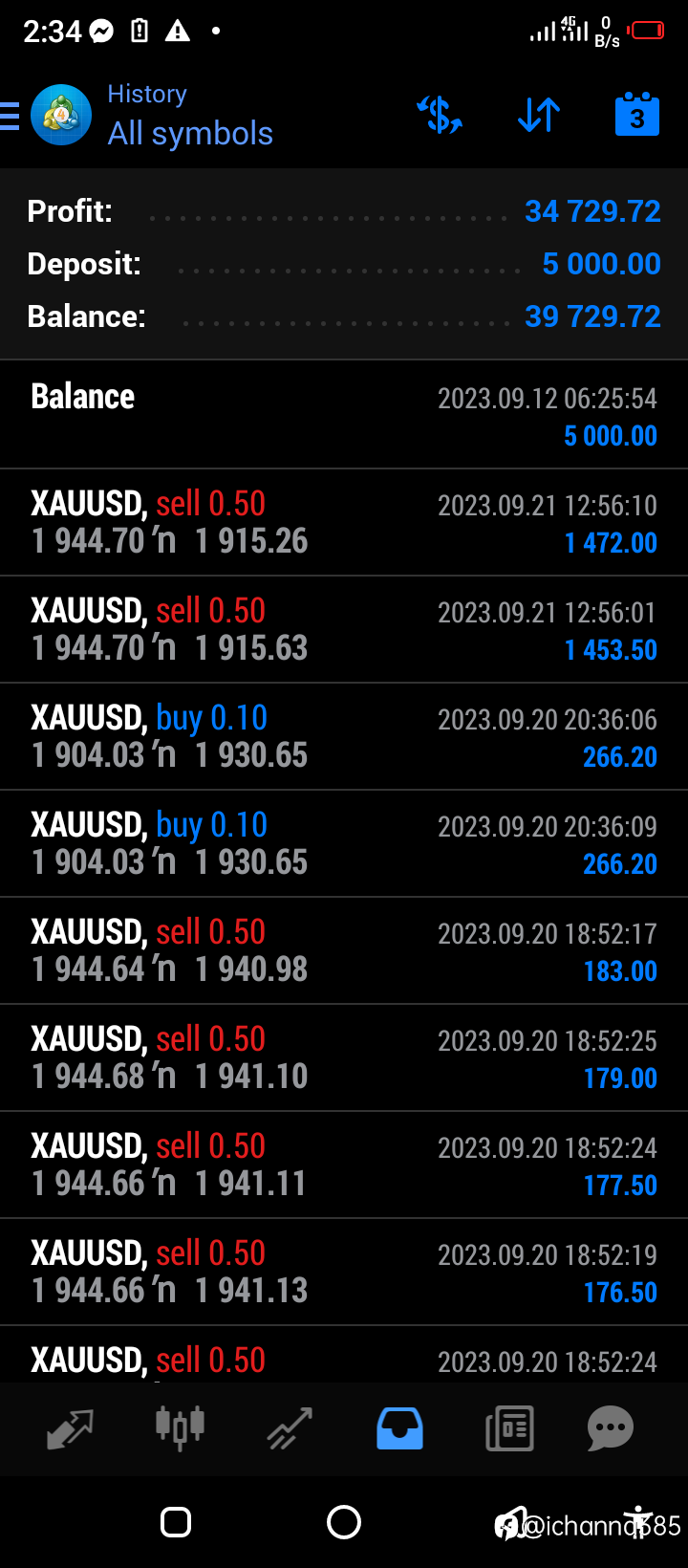Viewport: 688px width, 1568px height.
Task: Switch to the Trade tab
Action: tap(290, 1428)
